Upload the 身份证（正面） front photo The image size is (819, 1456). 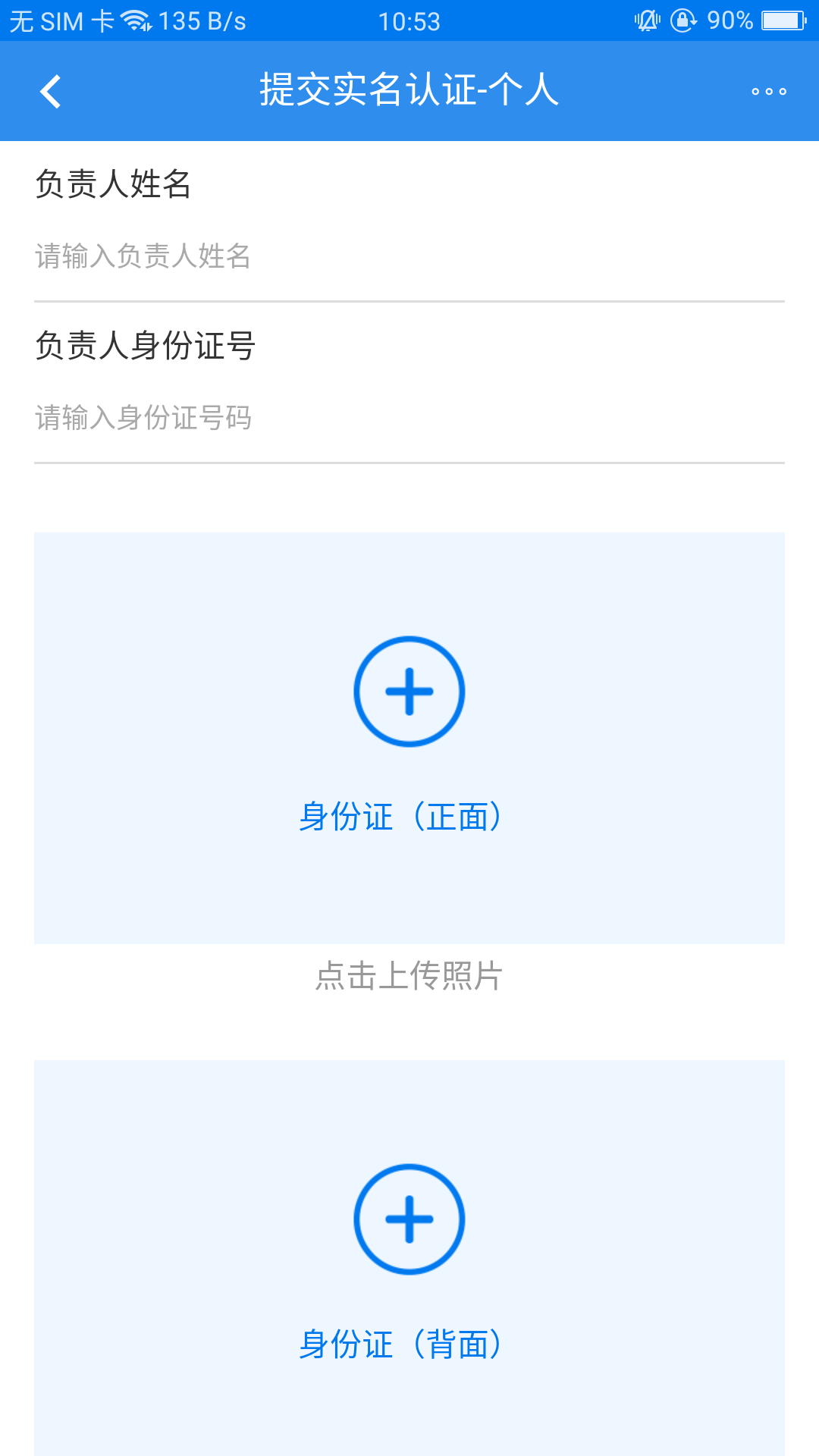(x=409, y=692)
